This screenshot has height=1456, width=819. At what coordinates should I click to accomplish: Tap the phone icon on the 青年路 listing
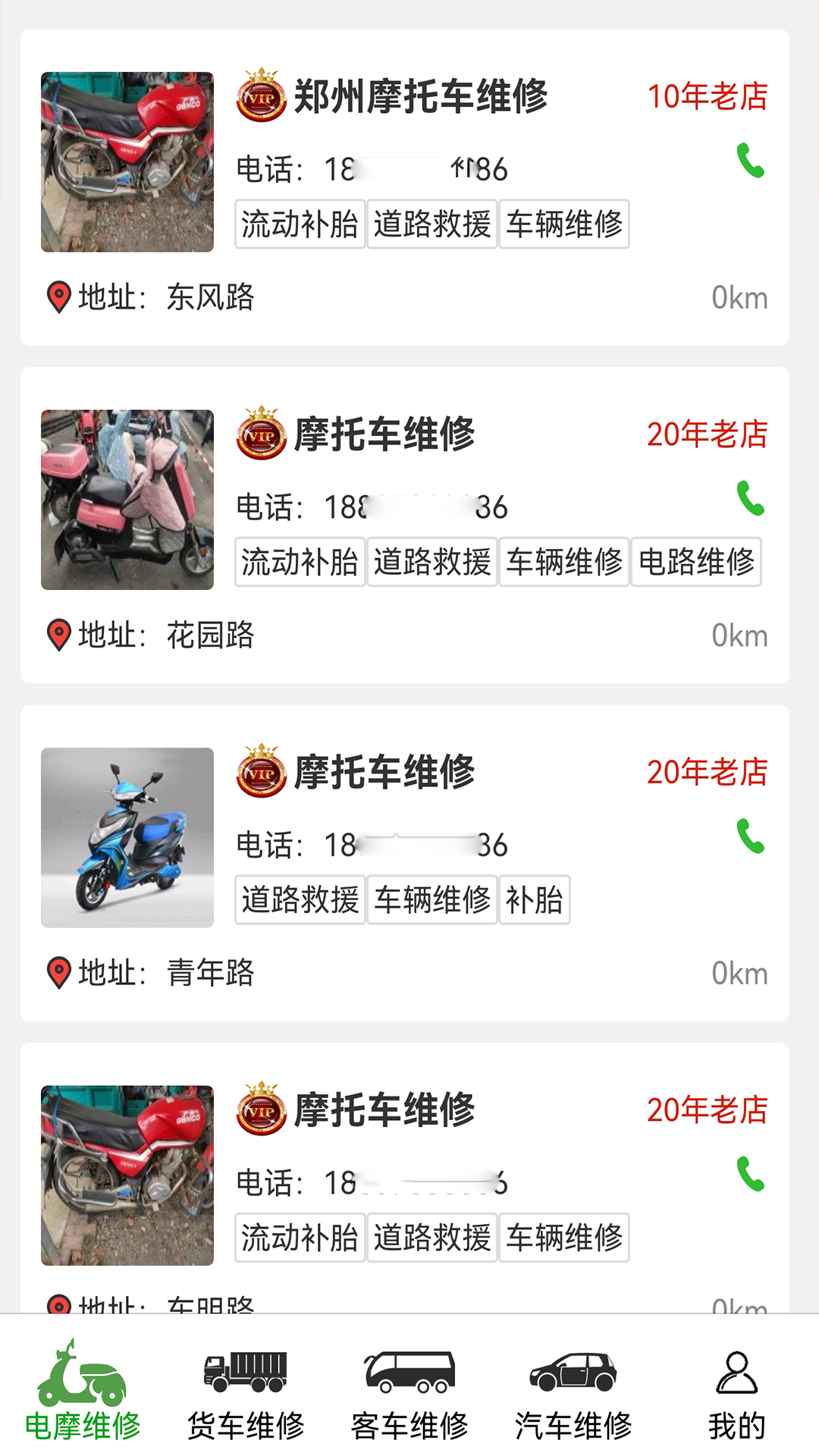pos(752,834)
